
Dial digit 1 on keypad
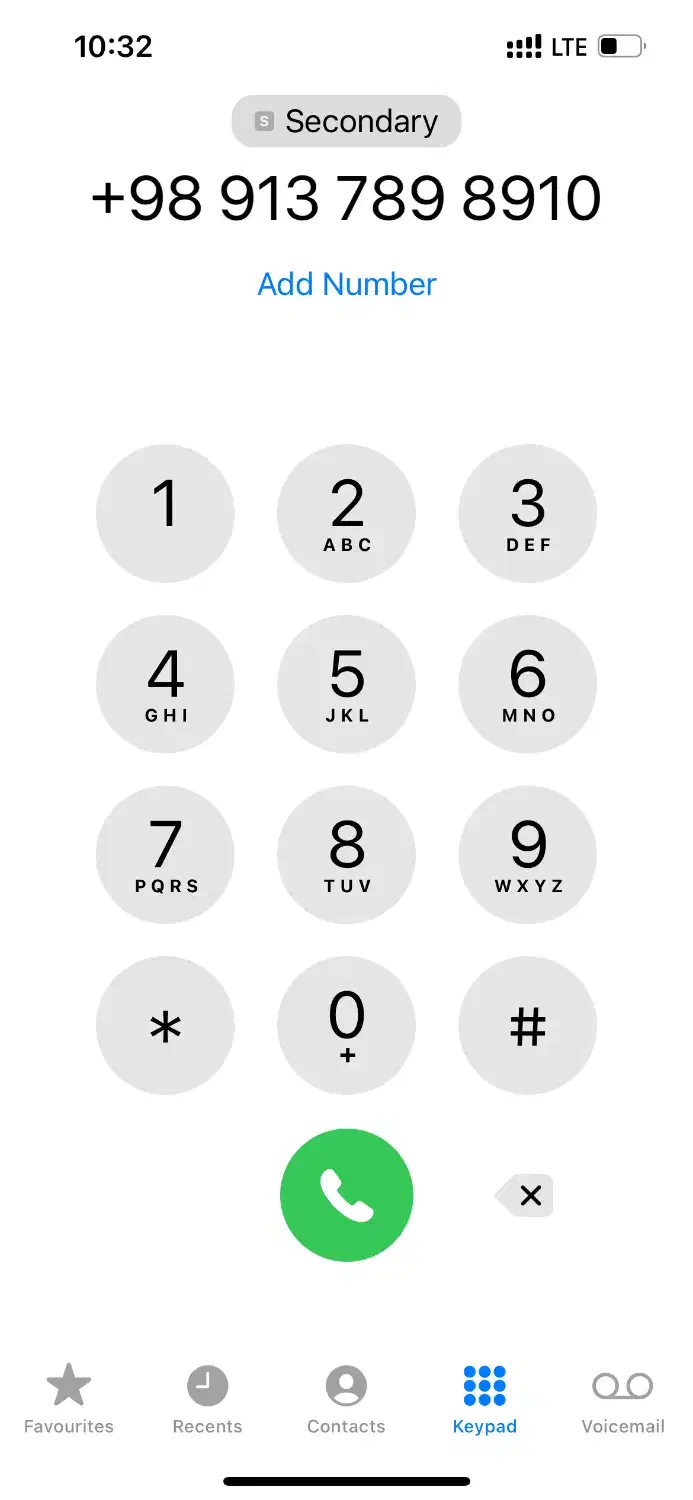(x=165, y=513)
